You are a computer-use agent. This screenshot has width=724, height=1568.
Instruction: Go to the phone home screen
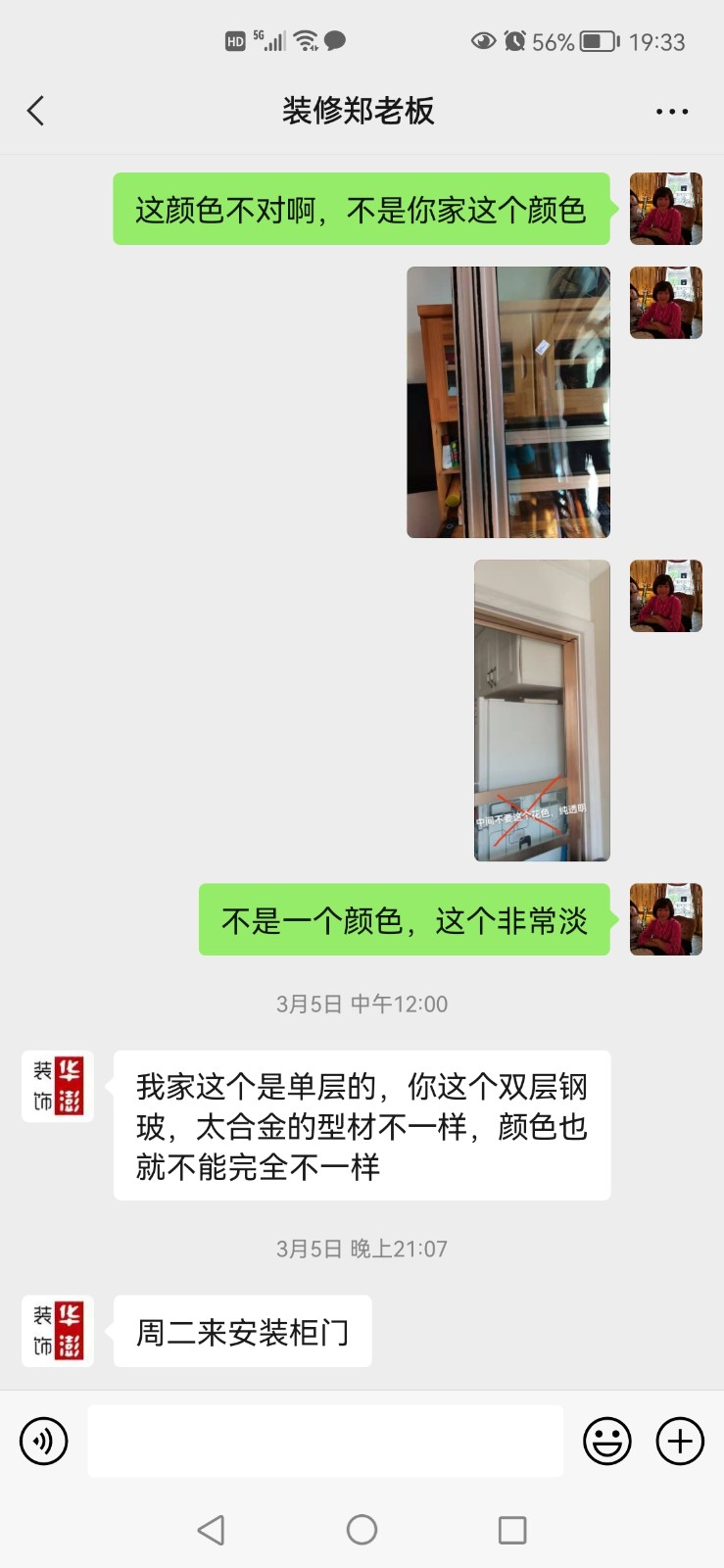point(362,1530)
